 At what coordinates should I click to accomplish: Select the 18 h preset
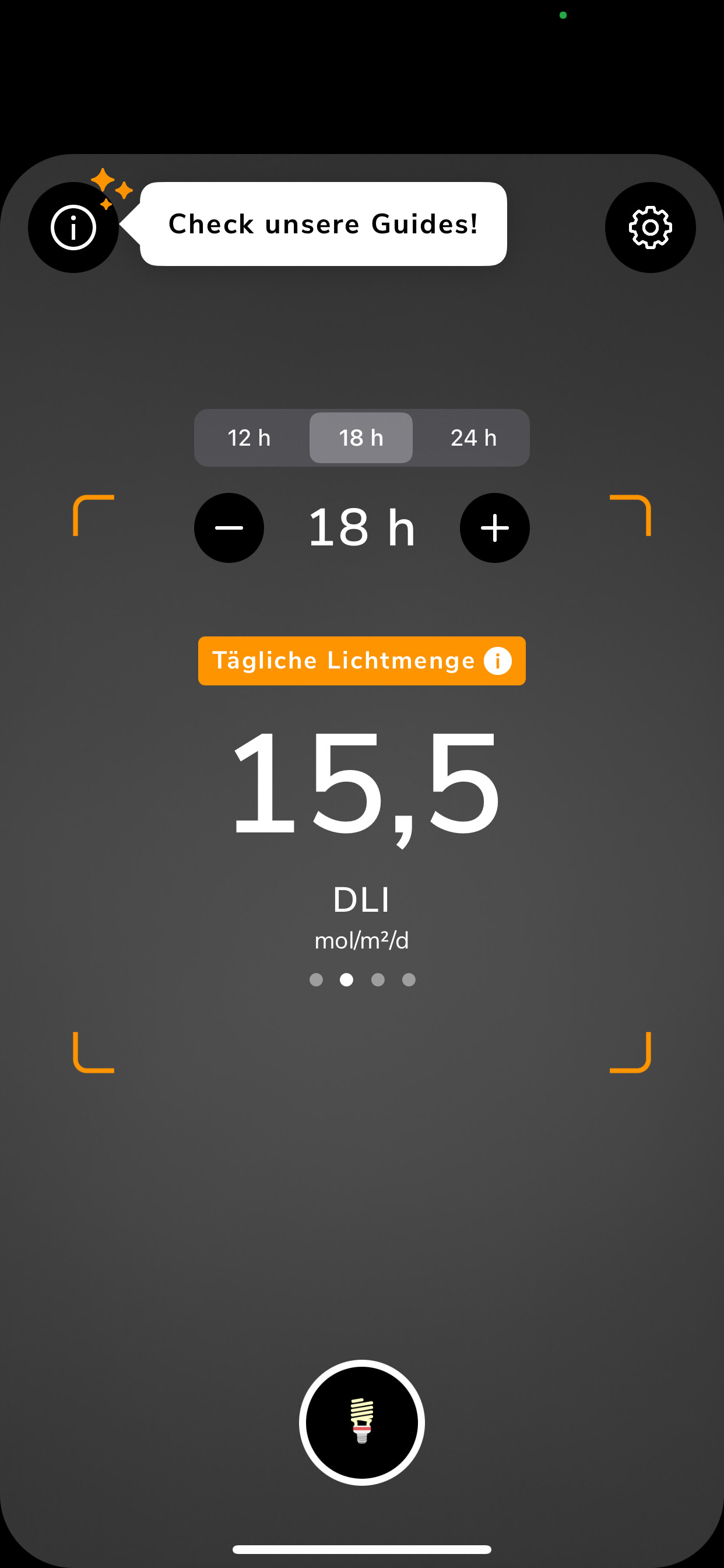(x=361, y=437)
